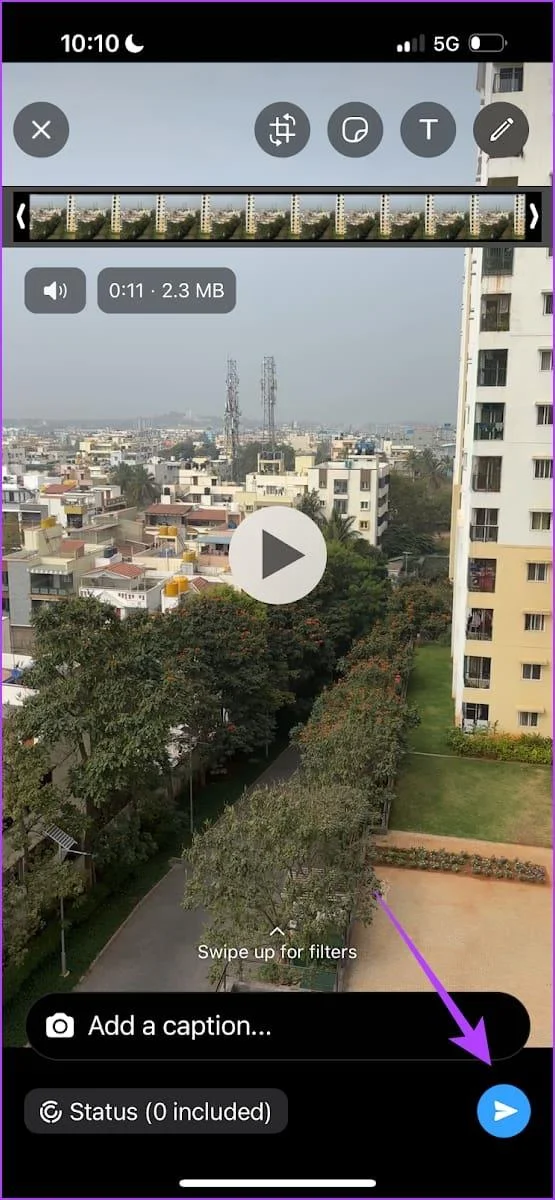
Task: Close the video editor
Action: tap(41, 130)
